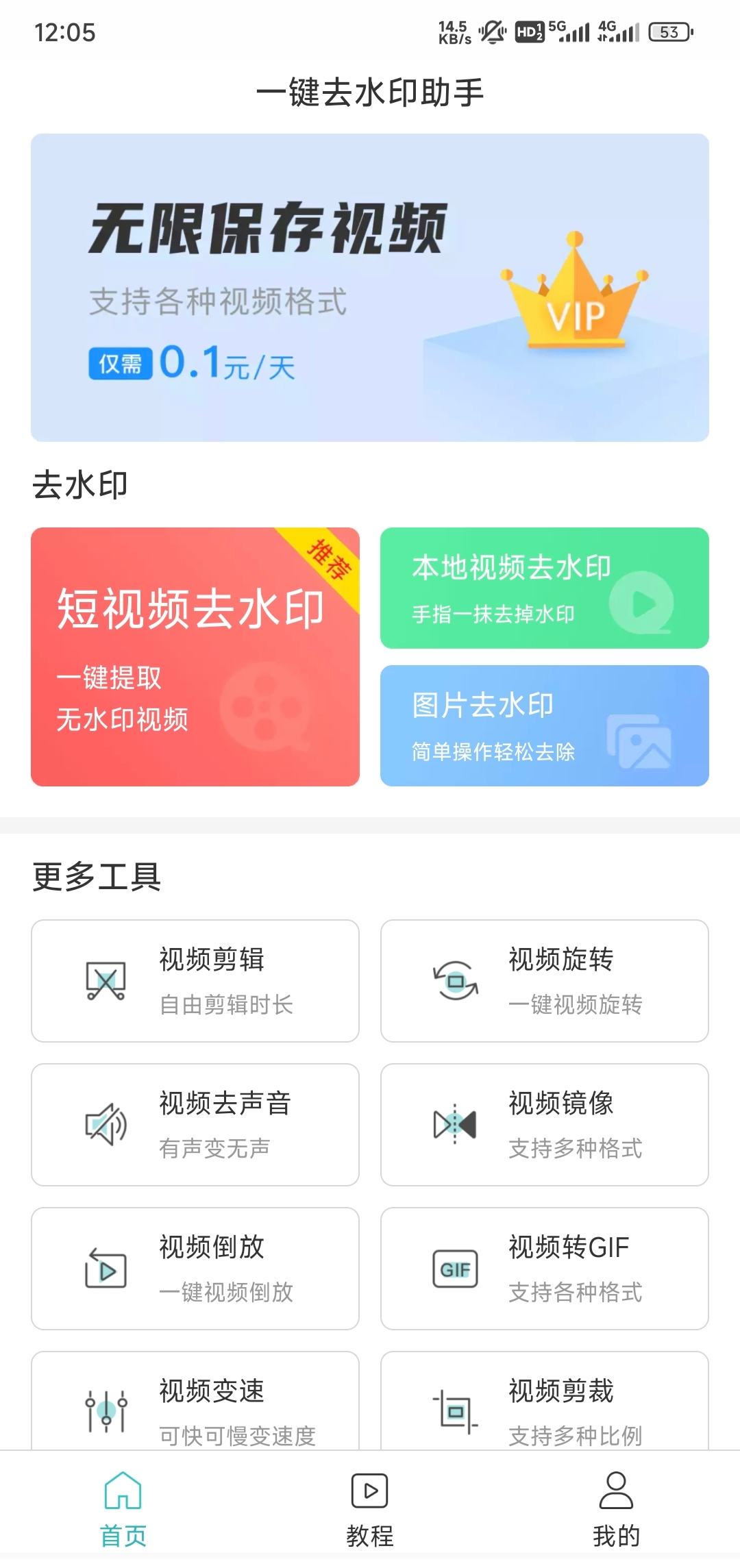The width and height of the screenshot is (740, 1568).
Task: Open the 视频旋转 video rotation tool
Action: pyautogui.click(x=544, y=980)
